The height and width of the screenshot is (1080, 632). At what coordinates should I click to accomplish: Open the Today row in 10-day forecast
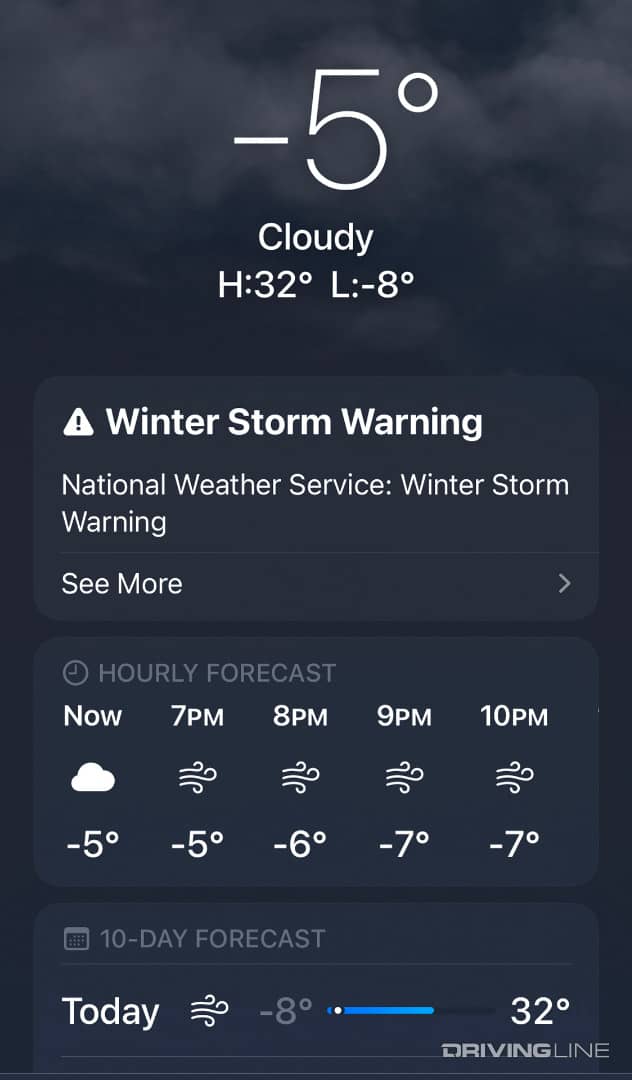point(317,1011)
